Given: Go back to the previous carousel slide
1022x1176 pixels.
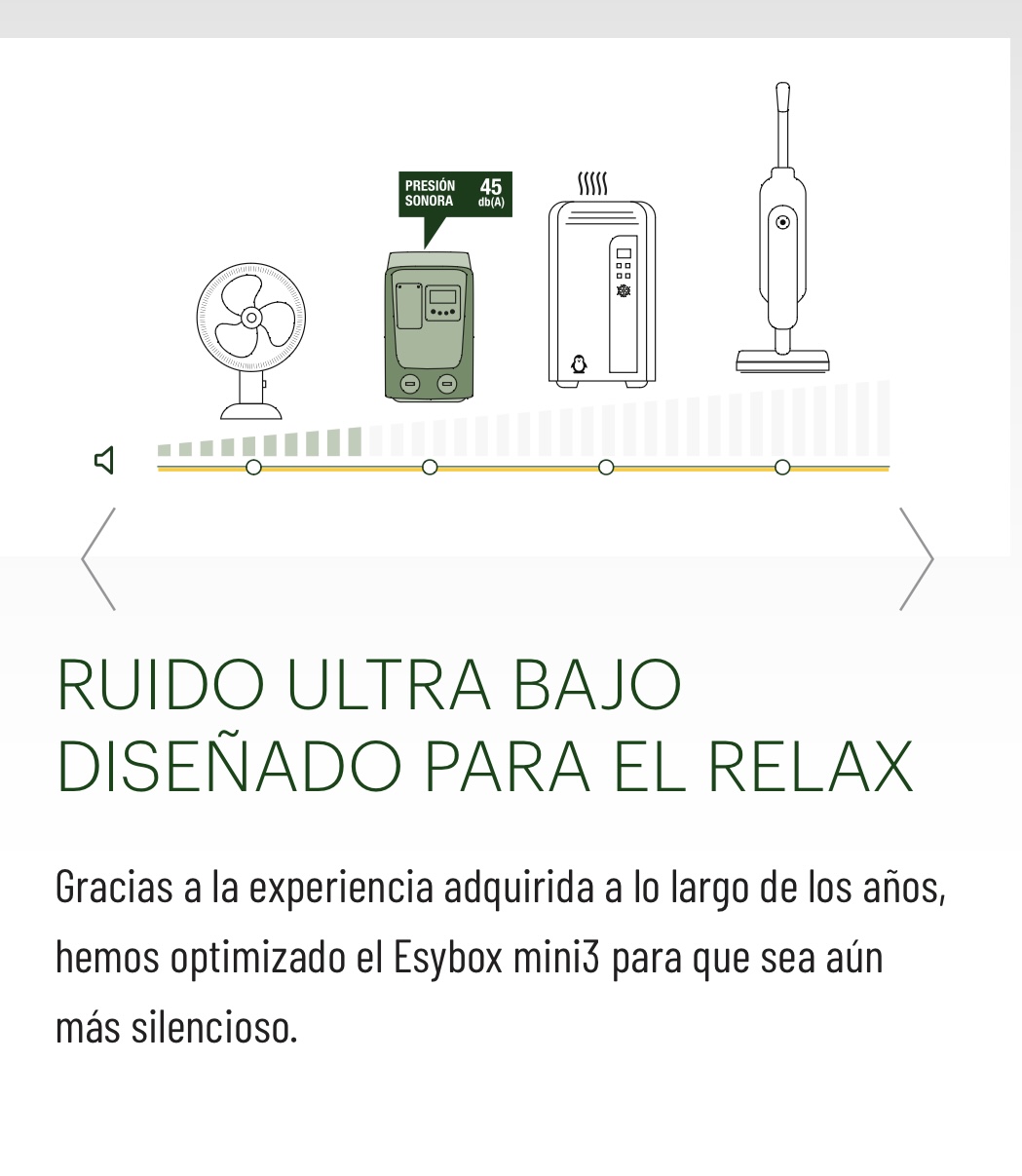Looking at the screenshot, I should tap(98, 559).
